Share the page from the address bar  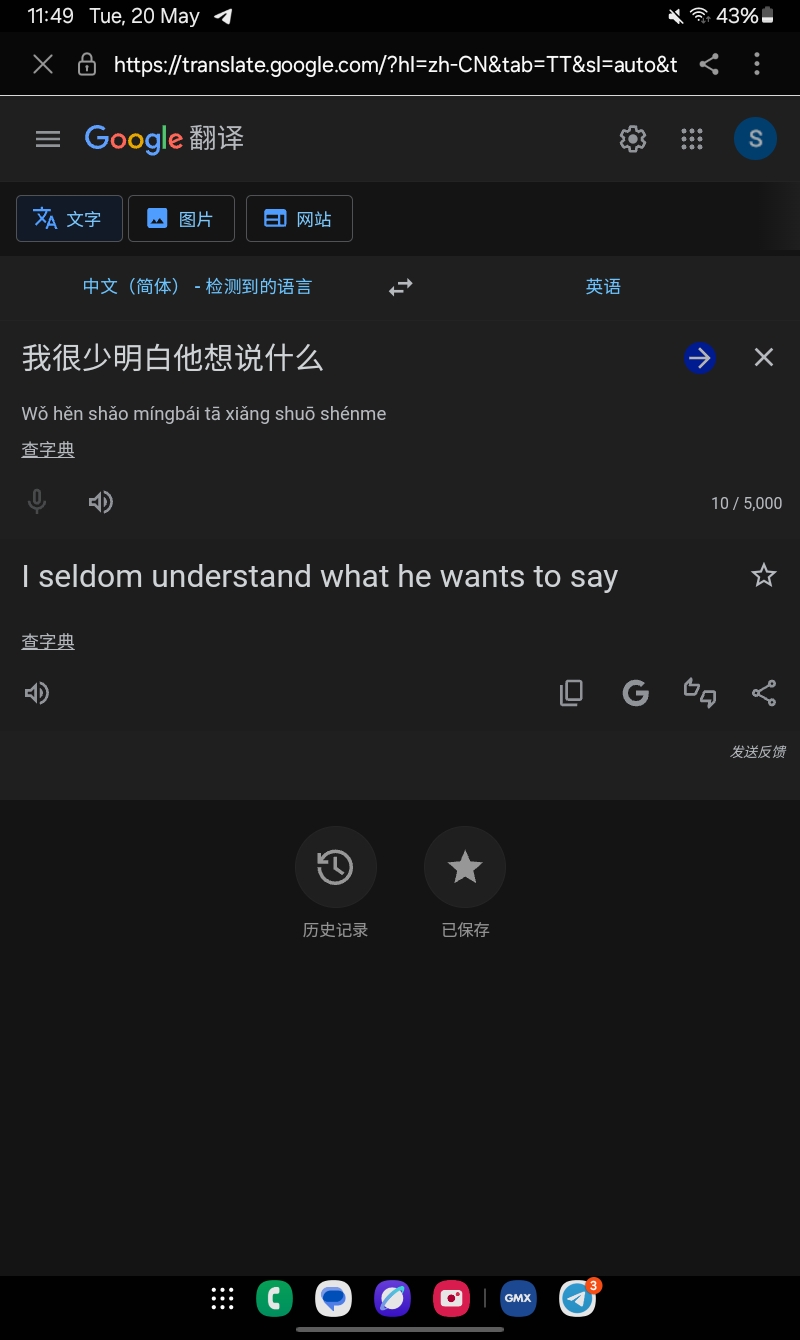coord(709,65)
